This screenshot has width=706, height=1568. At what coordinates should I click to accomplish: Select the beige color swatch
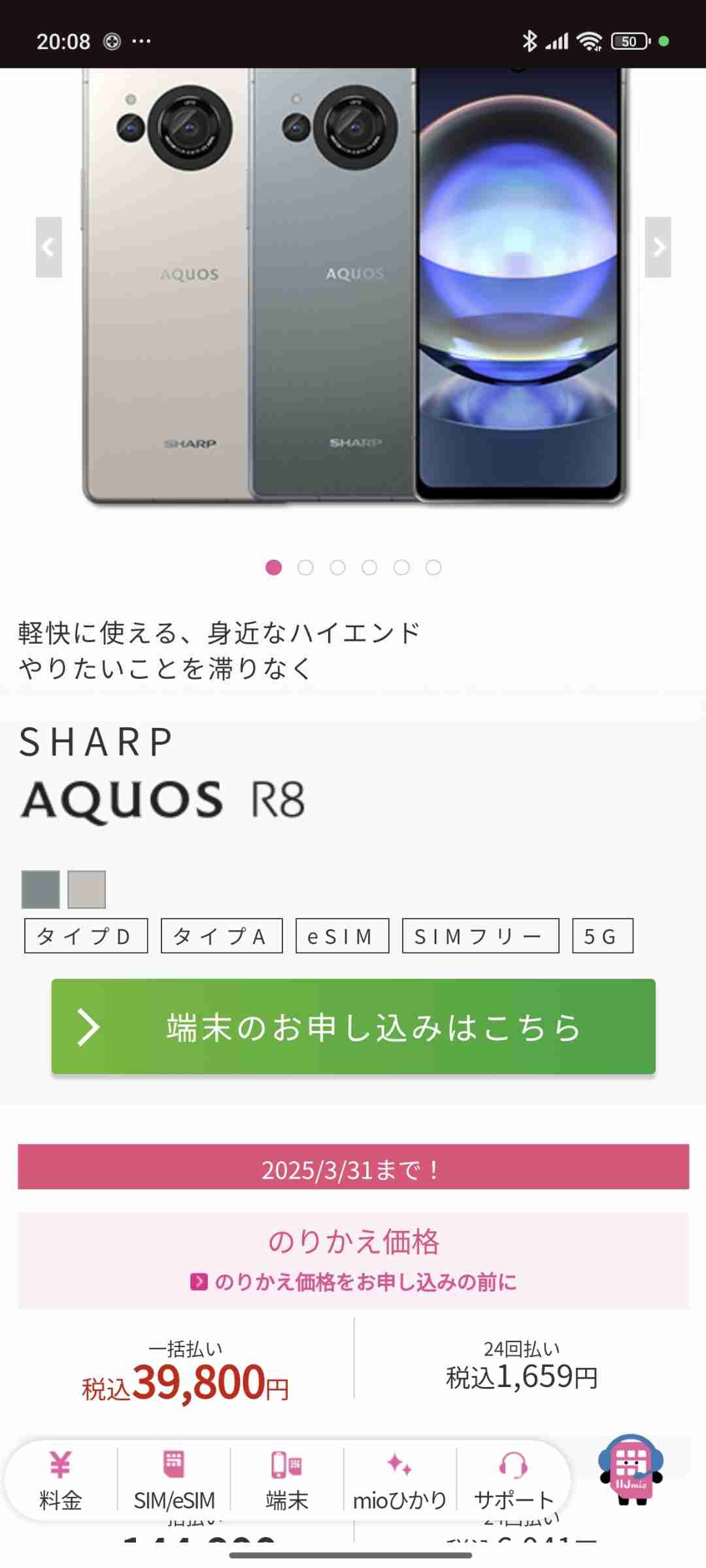pyautogui.click(x=86, y=889)
